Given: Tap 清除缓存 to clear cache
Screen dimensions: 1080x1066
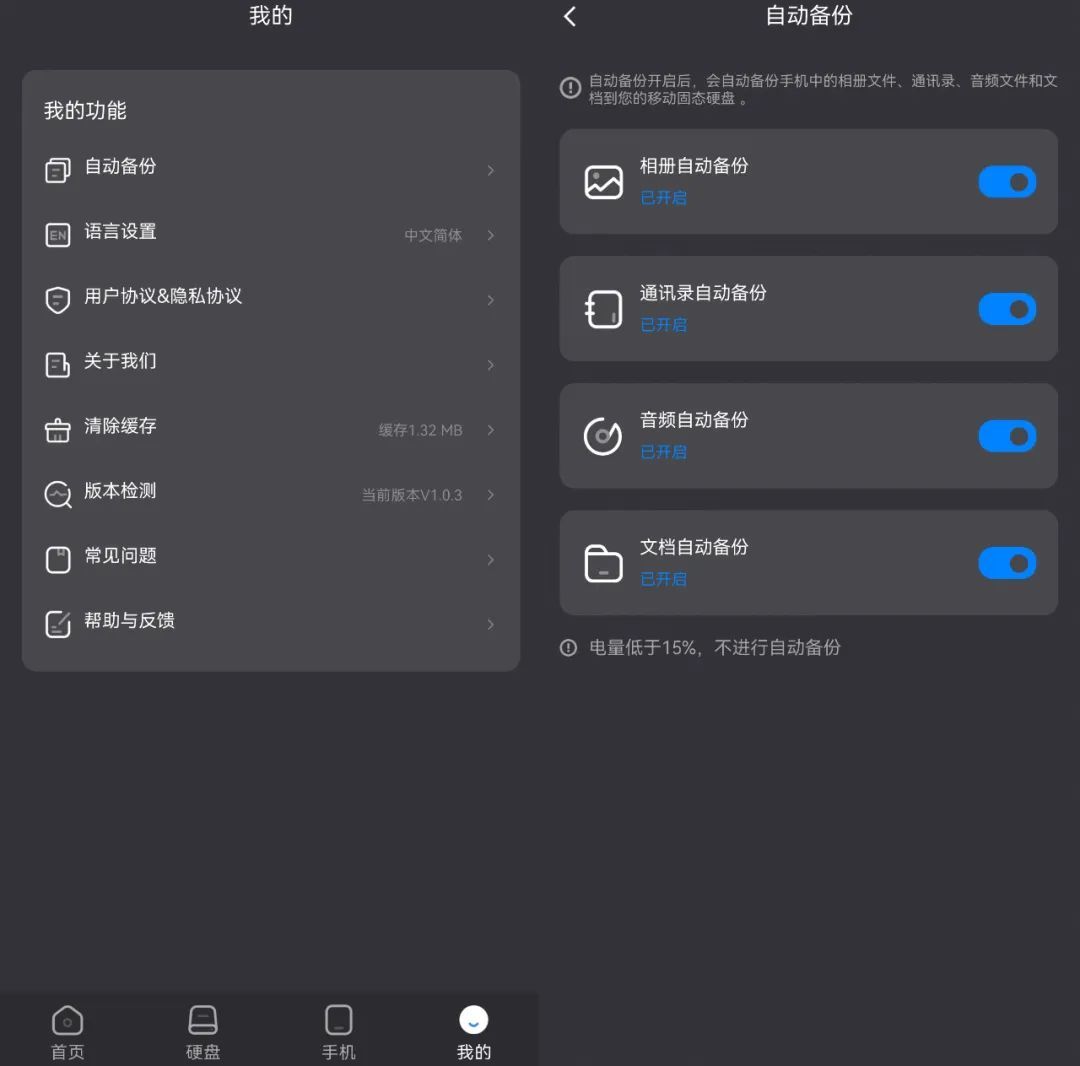Looking at the screenshot, I should (270, 428).
